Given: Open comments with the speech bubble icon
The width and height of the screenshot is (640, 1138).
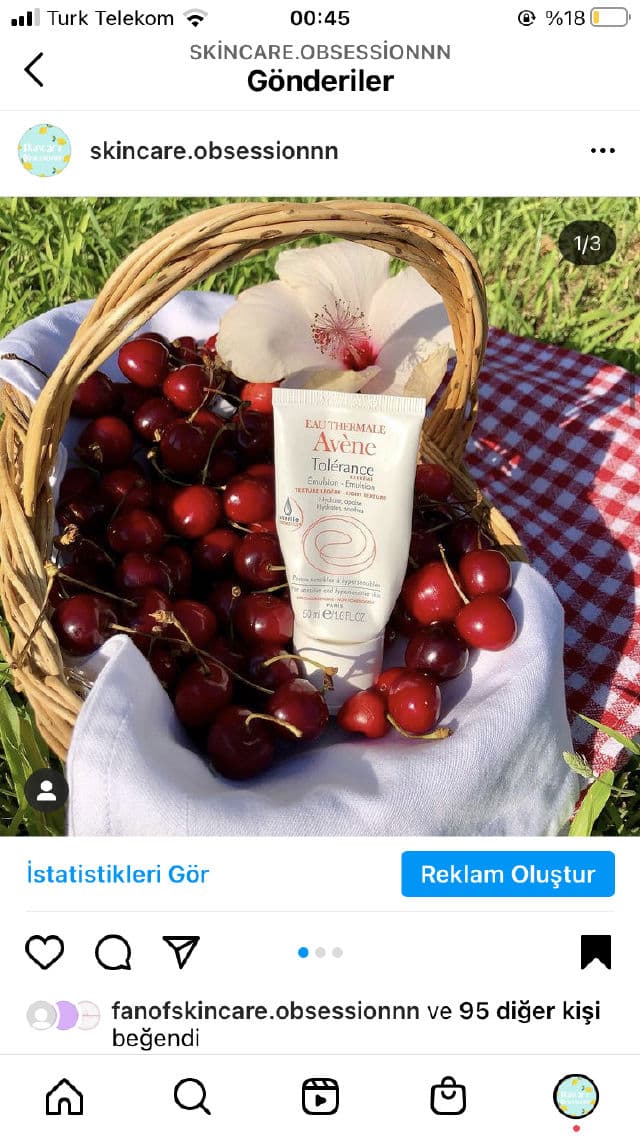Looking at the screenshot, I should (113, 952).
